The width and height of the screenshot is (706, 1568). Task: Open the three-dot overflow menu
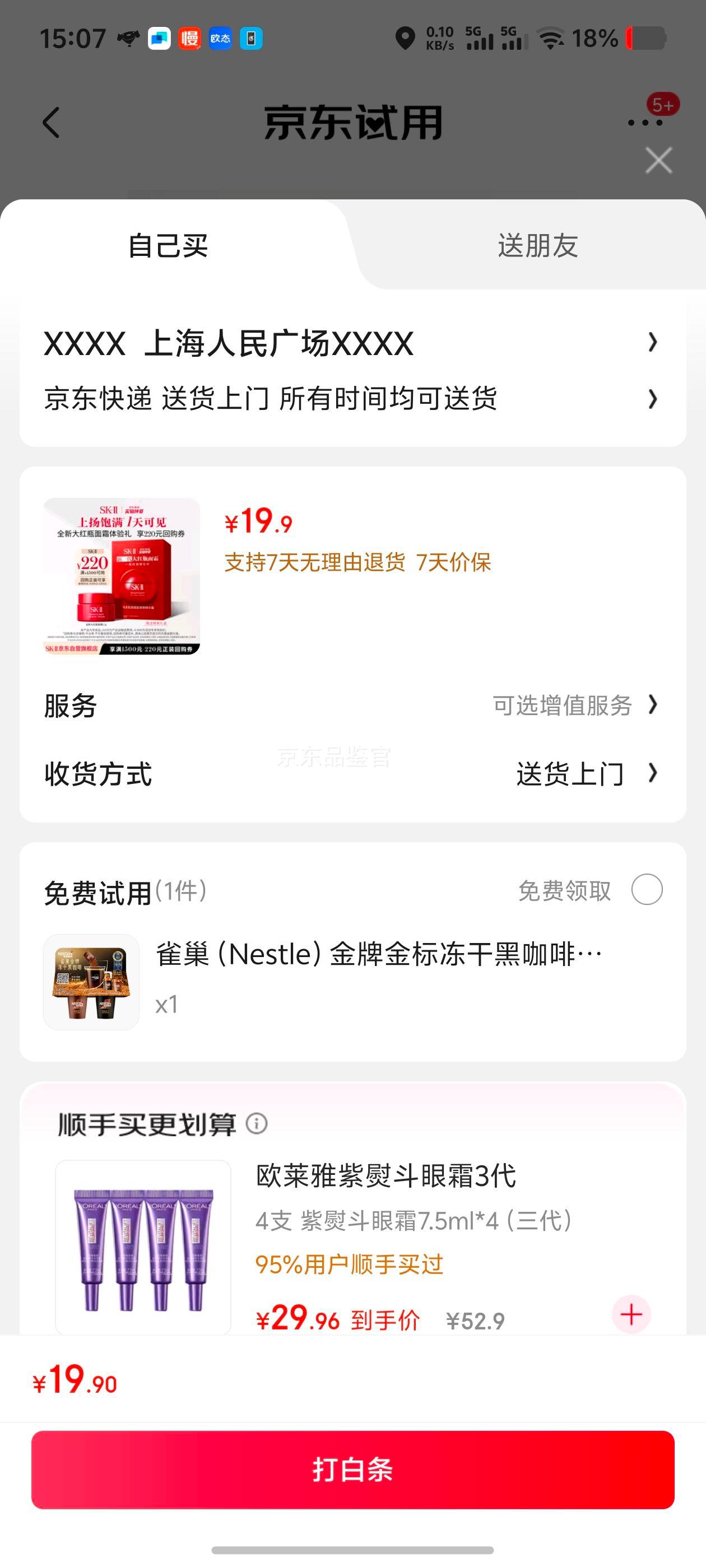(644, 122)
